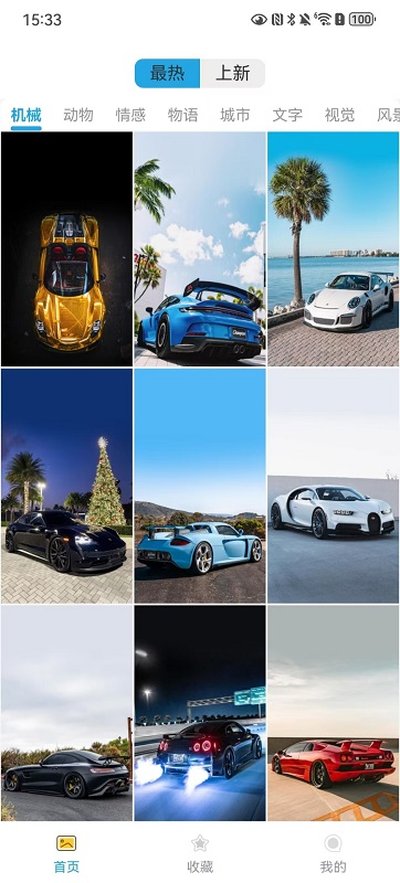This screenshot has width=400, height=883.
Task: Switch to the 视觉 category
Action: [340, 115]
